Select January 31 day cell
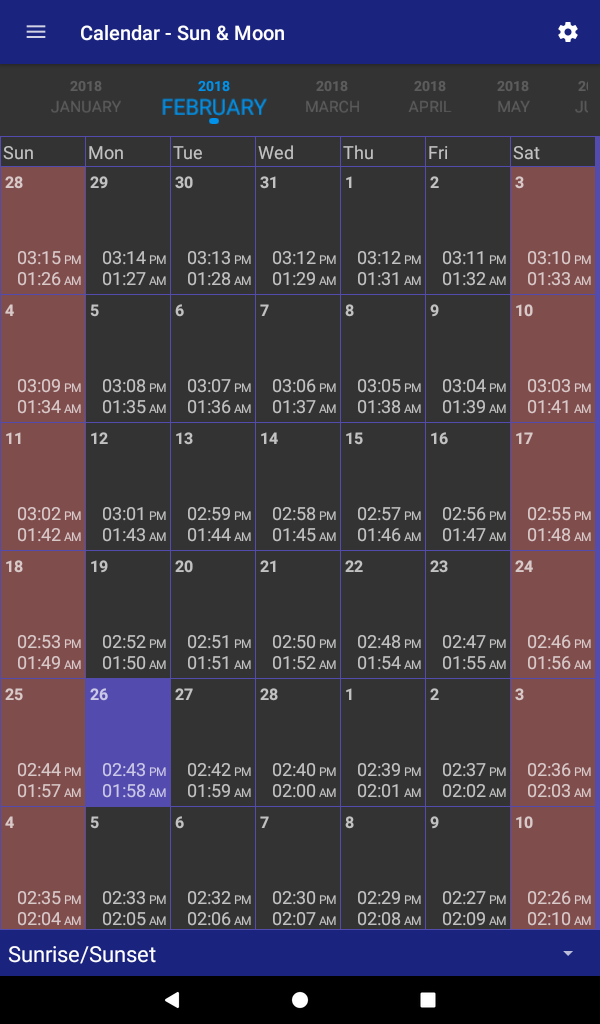The image size is (600, 1024). (298, 231)
